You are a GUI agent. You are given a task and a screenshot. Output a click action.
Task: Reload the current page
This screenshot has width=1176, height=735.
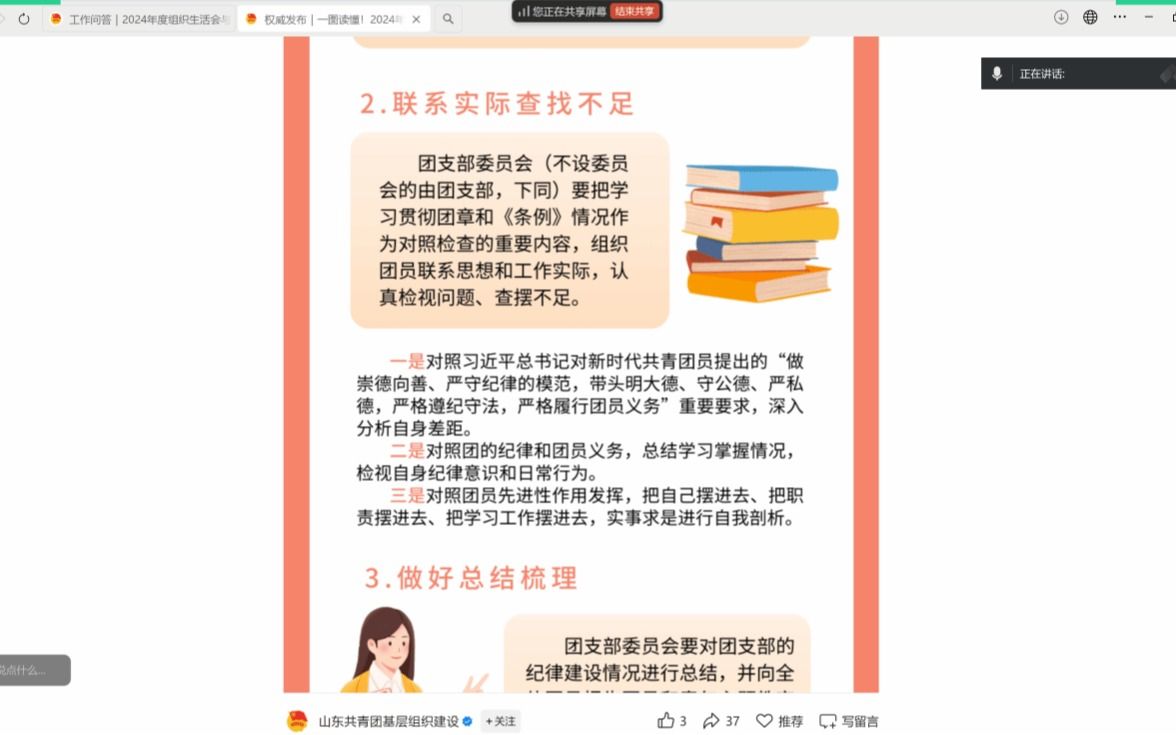coord(24,18)
